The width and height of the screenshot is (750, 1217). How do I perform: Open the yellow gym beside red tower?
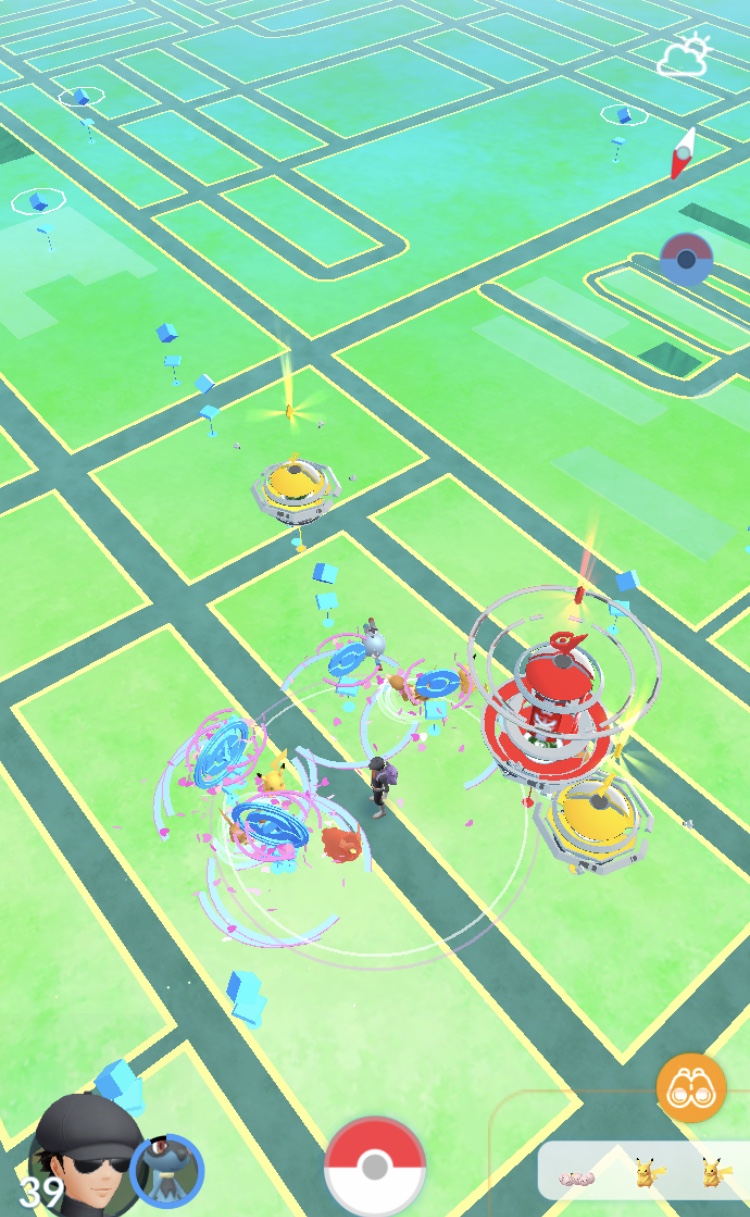593,815
